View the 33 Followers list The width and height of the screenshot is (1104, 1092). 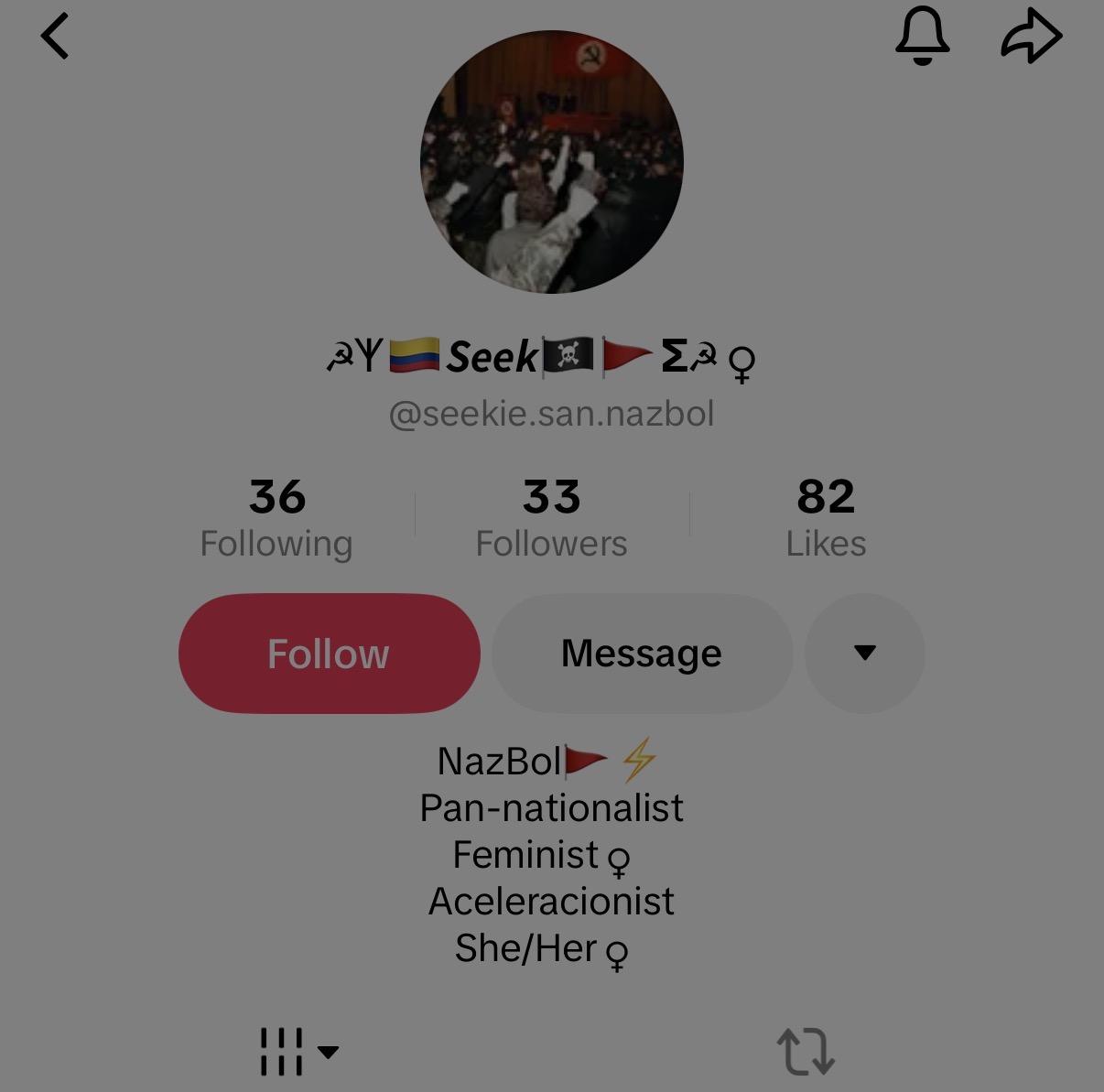[x=551, y=518]
